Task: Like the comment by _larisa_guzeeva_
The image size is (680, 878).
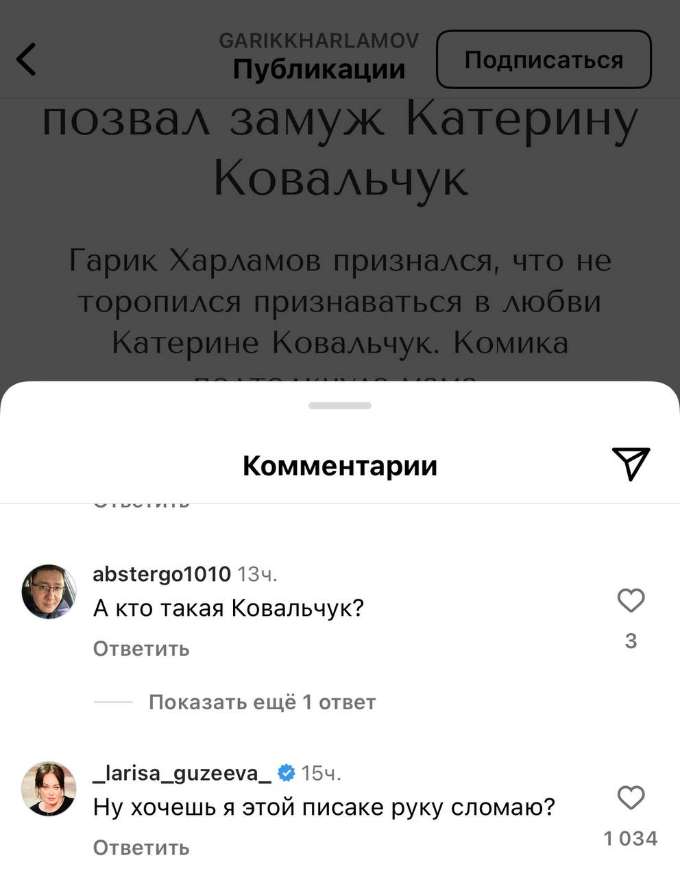Action: click(631, 797)
